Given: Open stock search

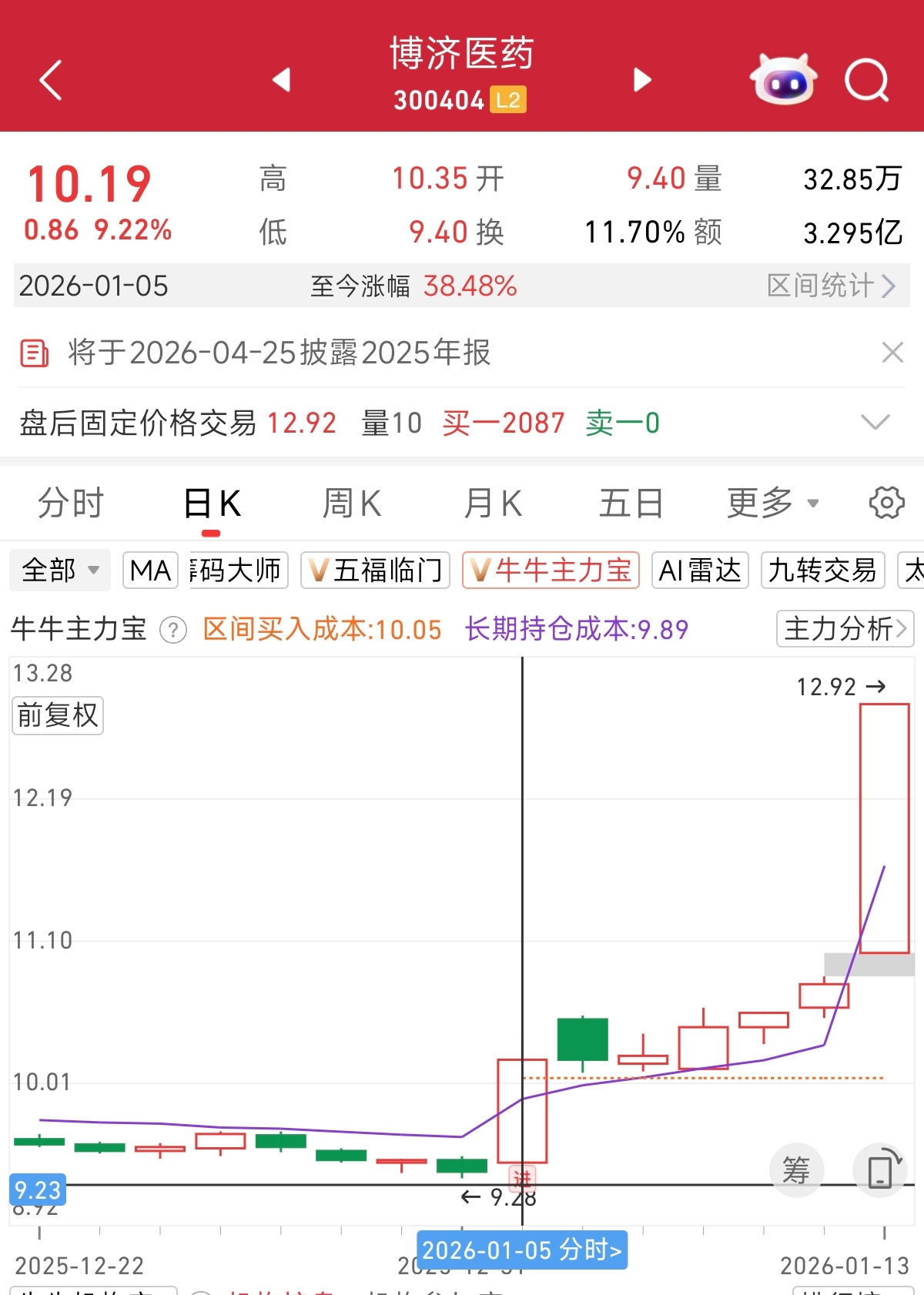Looking at the screenshot, I should (x=866, y=80).
